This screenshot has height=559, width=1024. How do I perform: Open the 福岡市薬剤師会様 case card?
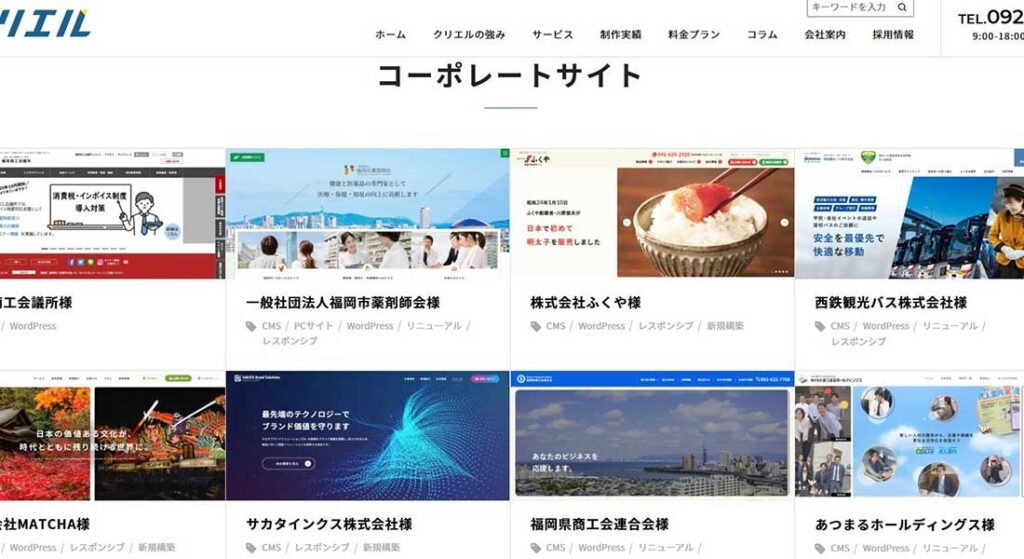click(x=367, y=214)
